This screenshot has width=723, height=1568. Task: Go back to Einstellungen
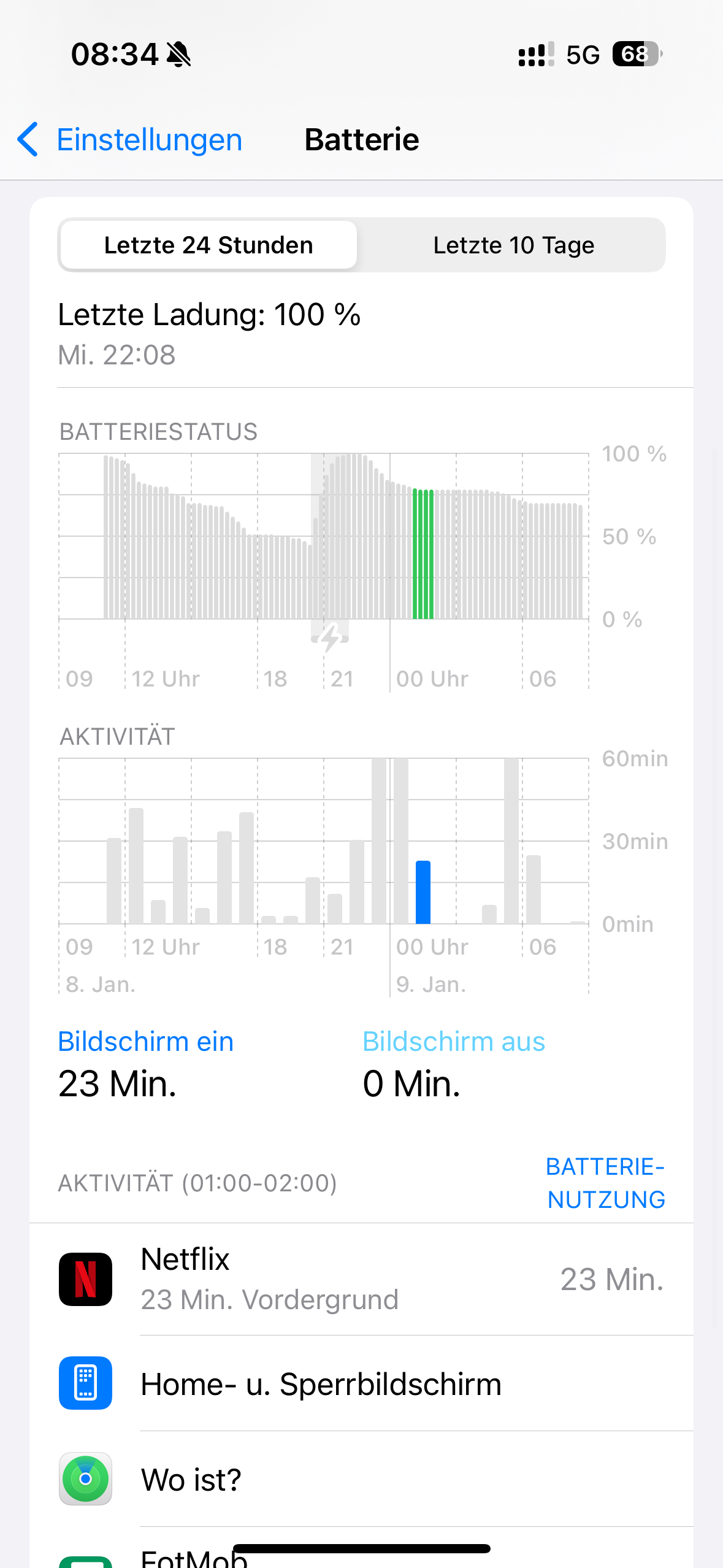tap(129, 140)
